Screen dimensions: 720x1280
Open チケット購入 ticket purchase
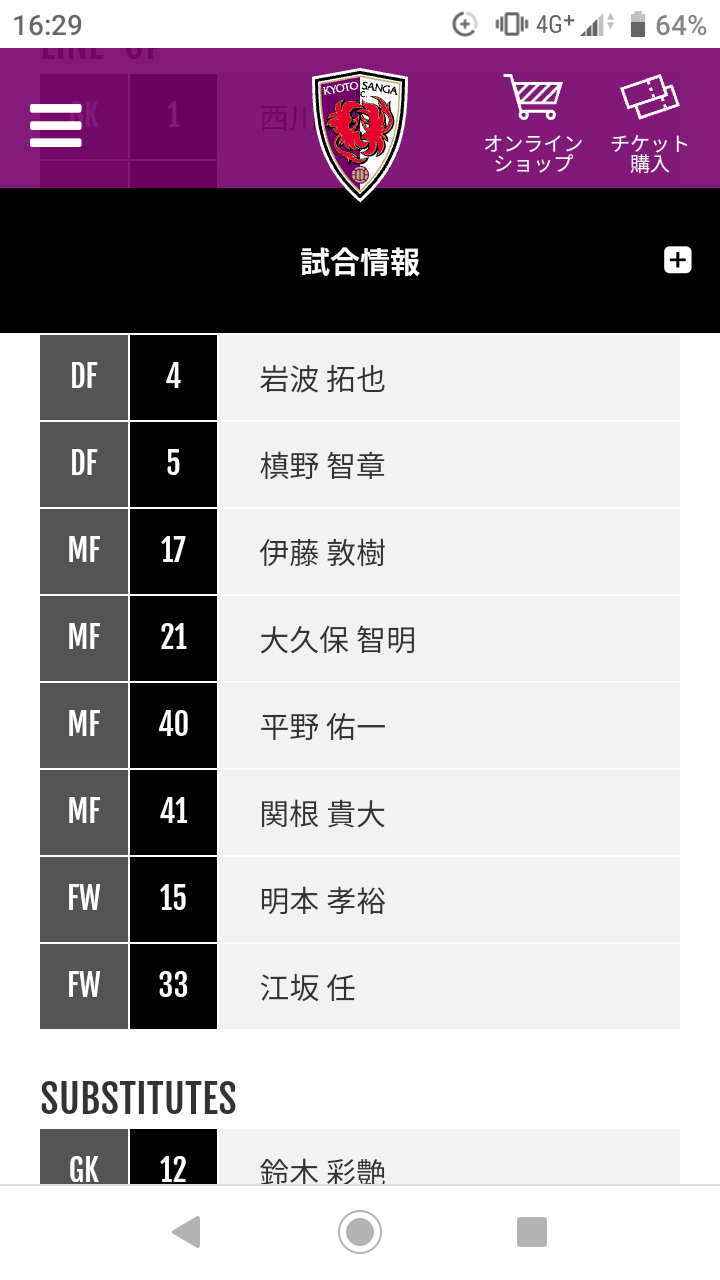650,124
